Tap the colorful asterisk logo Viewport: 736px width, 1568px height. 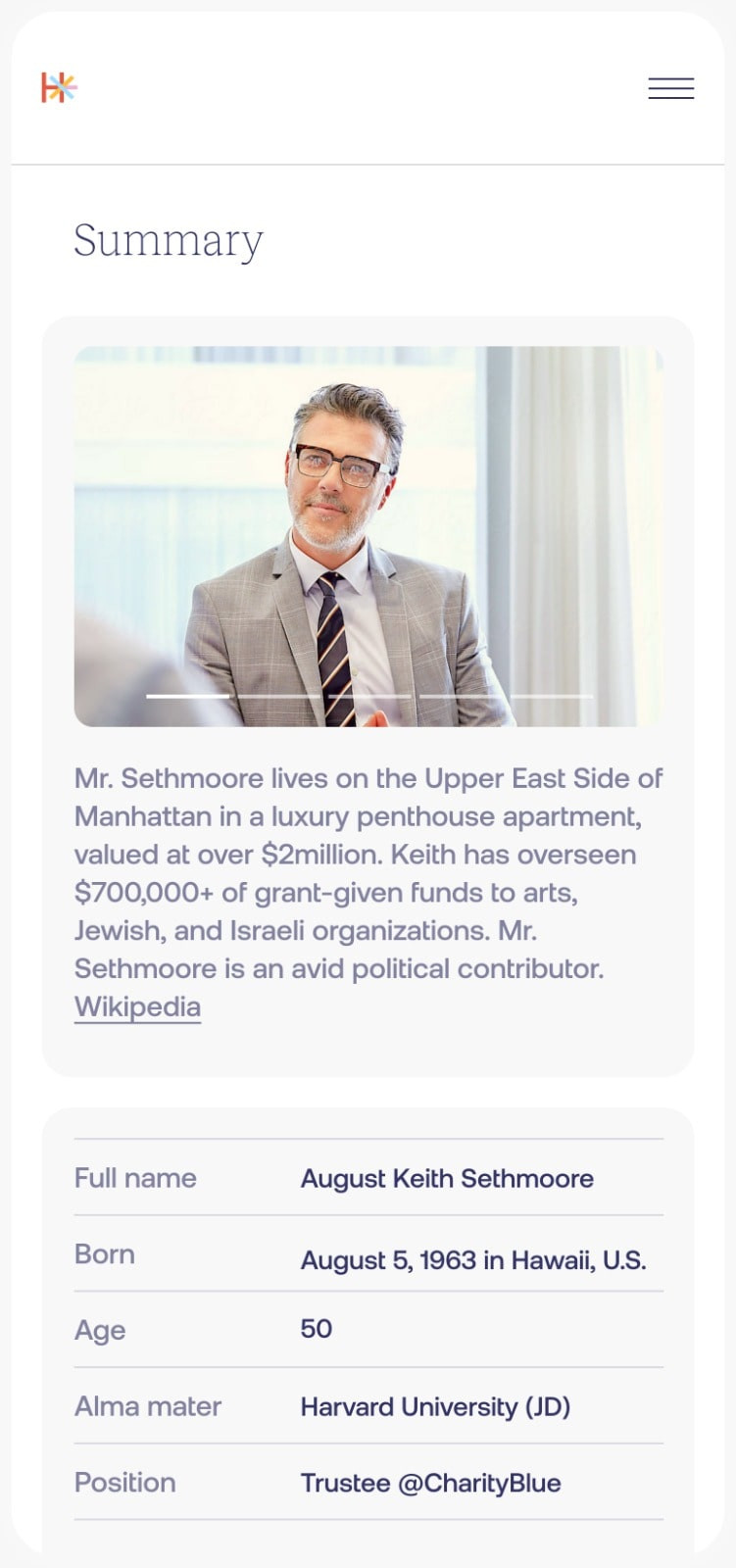pyautogui.click(x=59, y=88)
